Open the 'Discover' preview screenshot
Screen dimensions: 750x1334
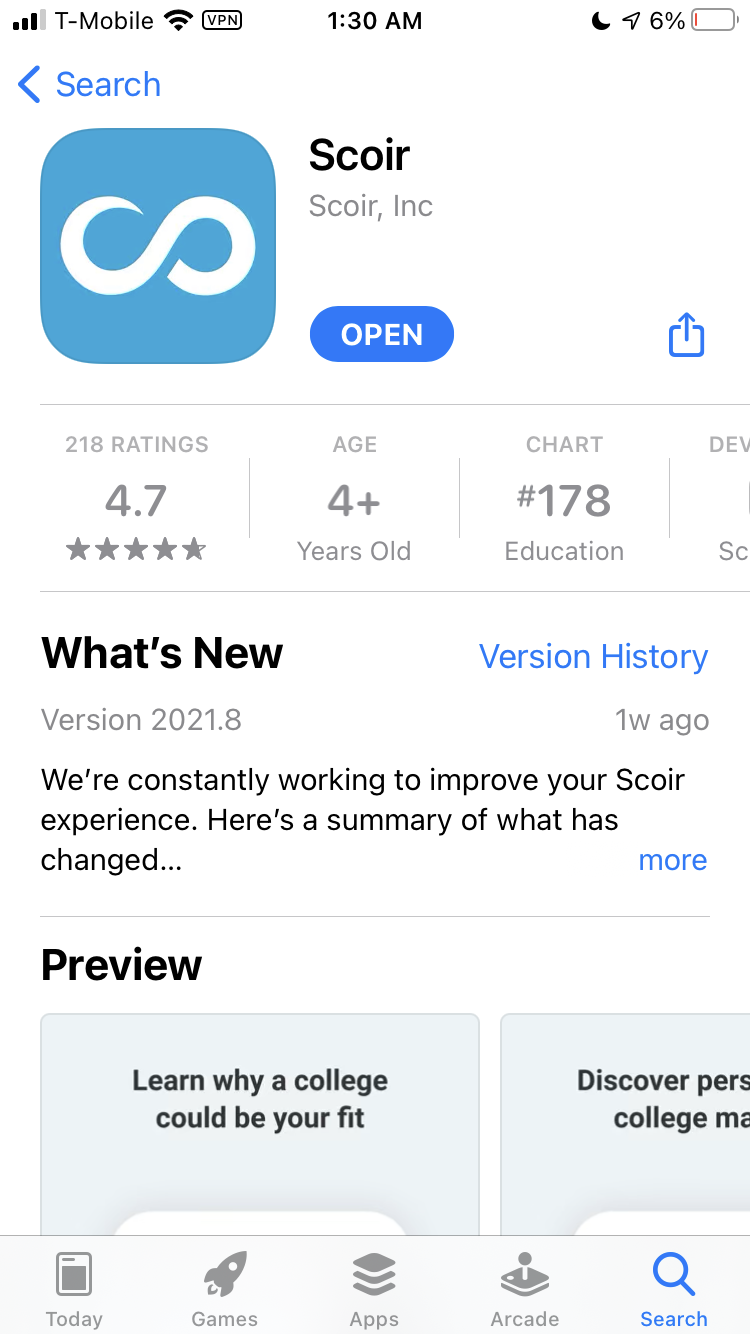click(x=625, y=1124)
